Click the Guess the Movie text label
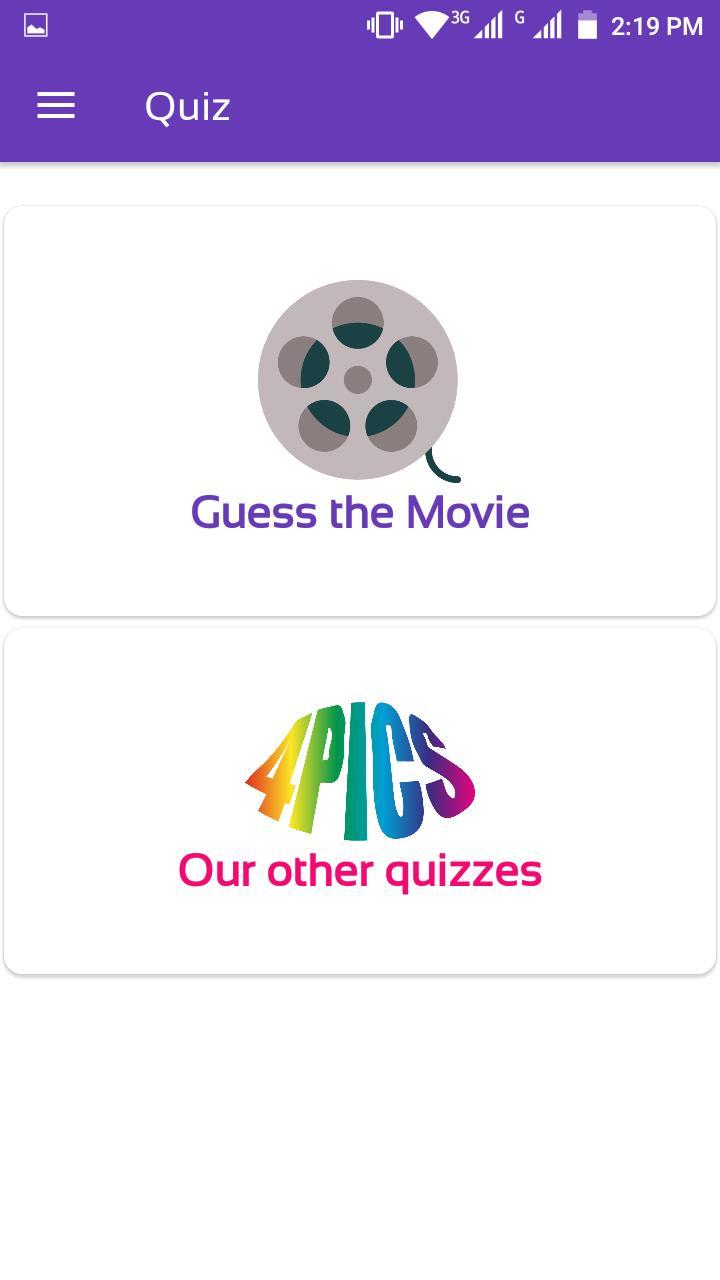The image size is (720, 1280). pyautogui.click(x=360, y=511)
